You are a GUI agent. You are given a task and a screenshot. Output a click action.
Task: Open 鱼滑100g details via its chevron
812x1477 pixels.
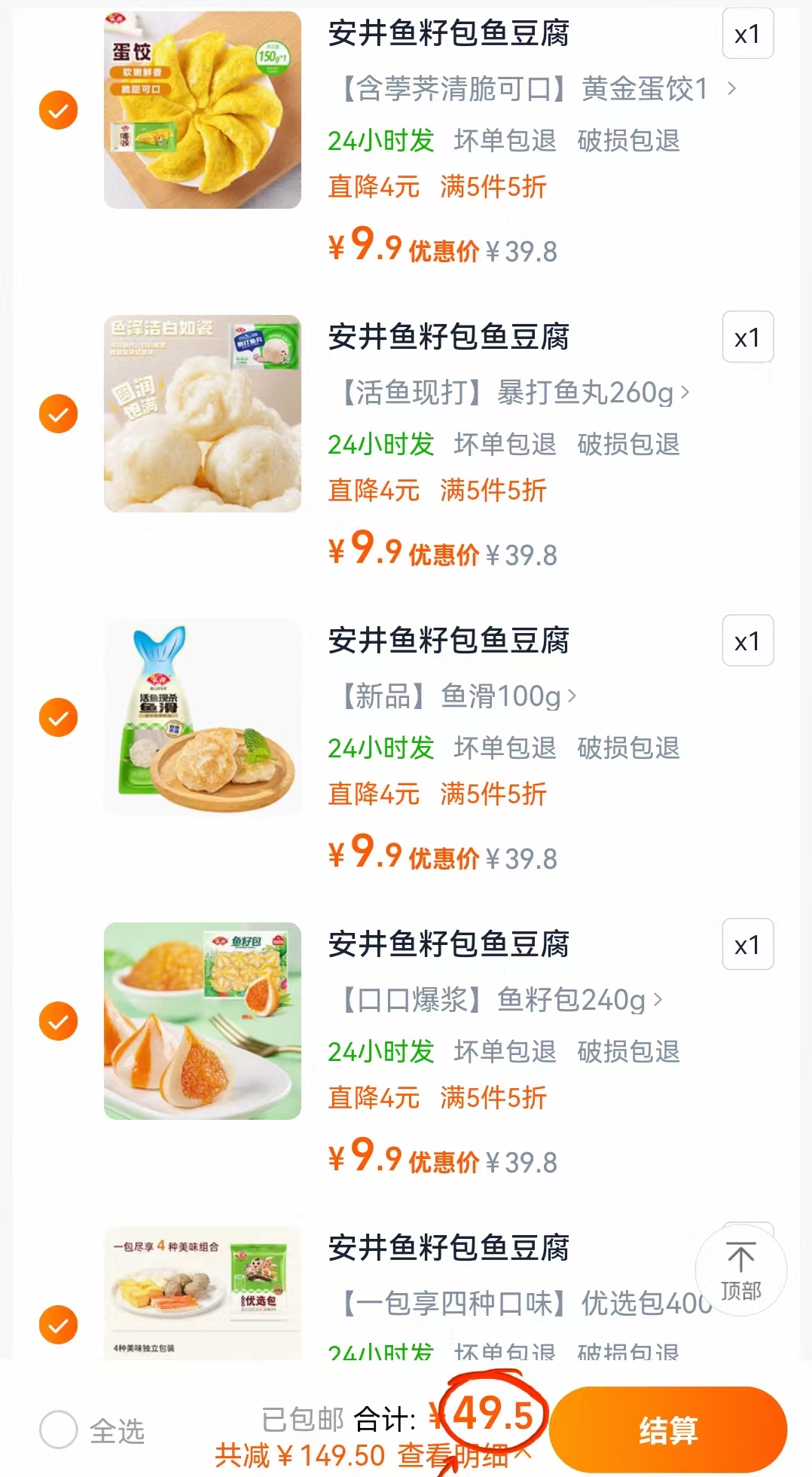[x=573, y=697]
